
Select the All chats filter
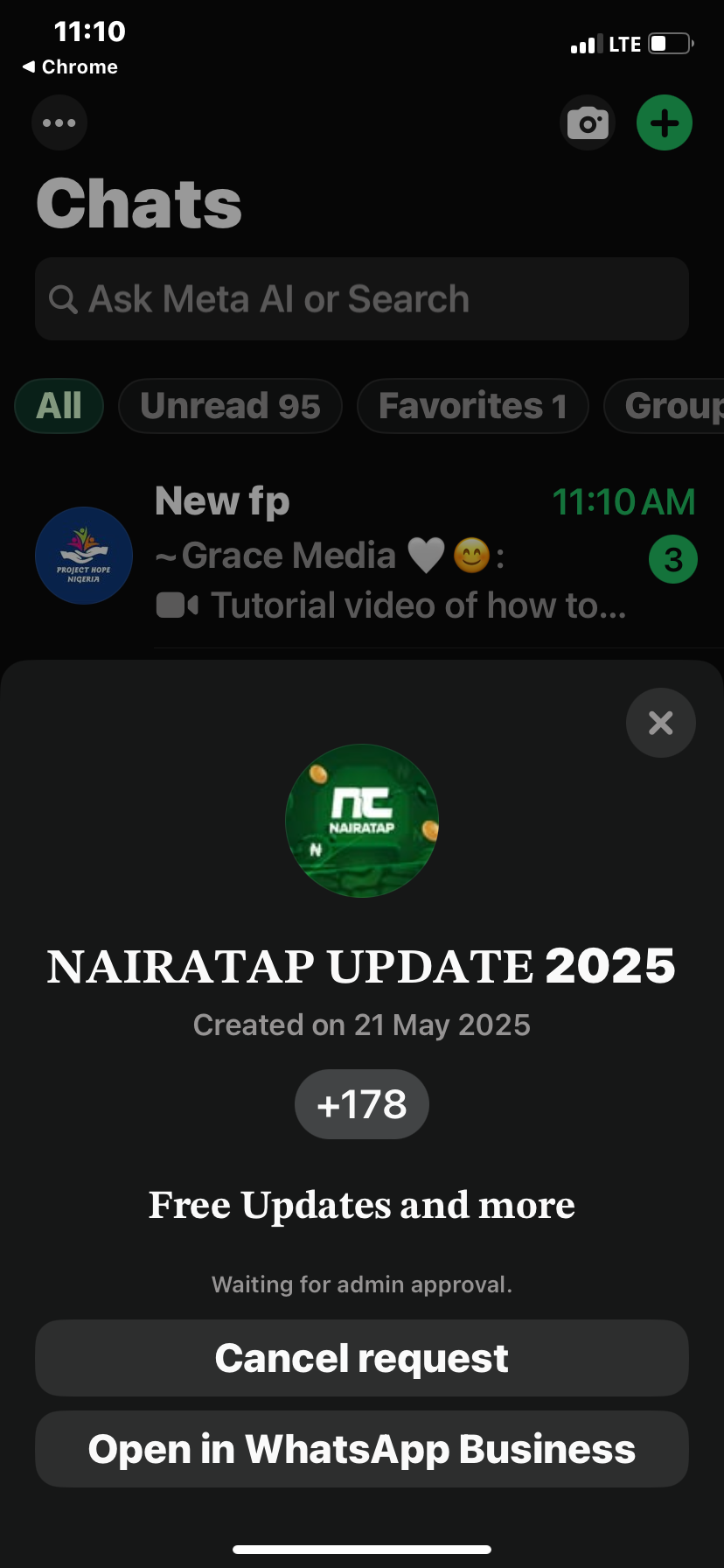tap(59, 406)
